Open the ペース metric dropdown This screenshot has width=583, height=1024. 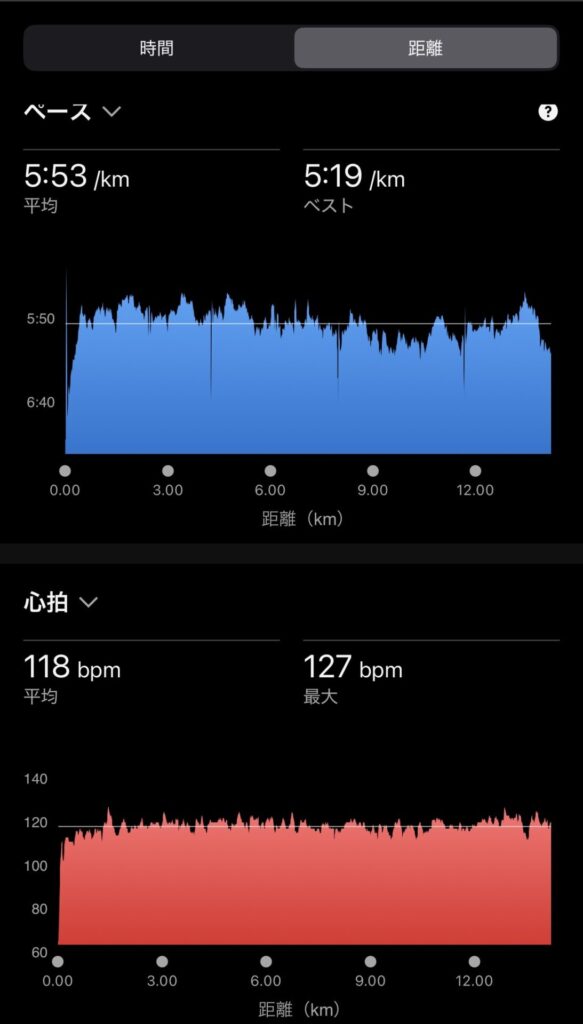point(72,112)
